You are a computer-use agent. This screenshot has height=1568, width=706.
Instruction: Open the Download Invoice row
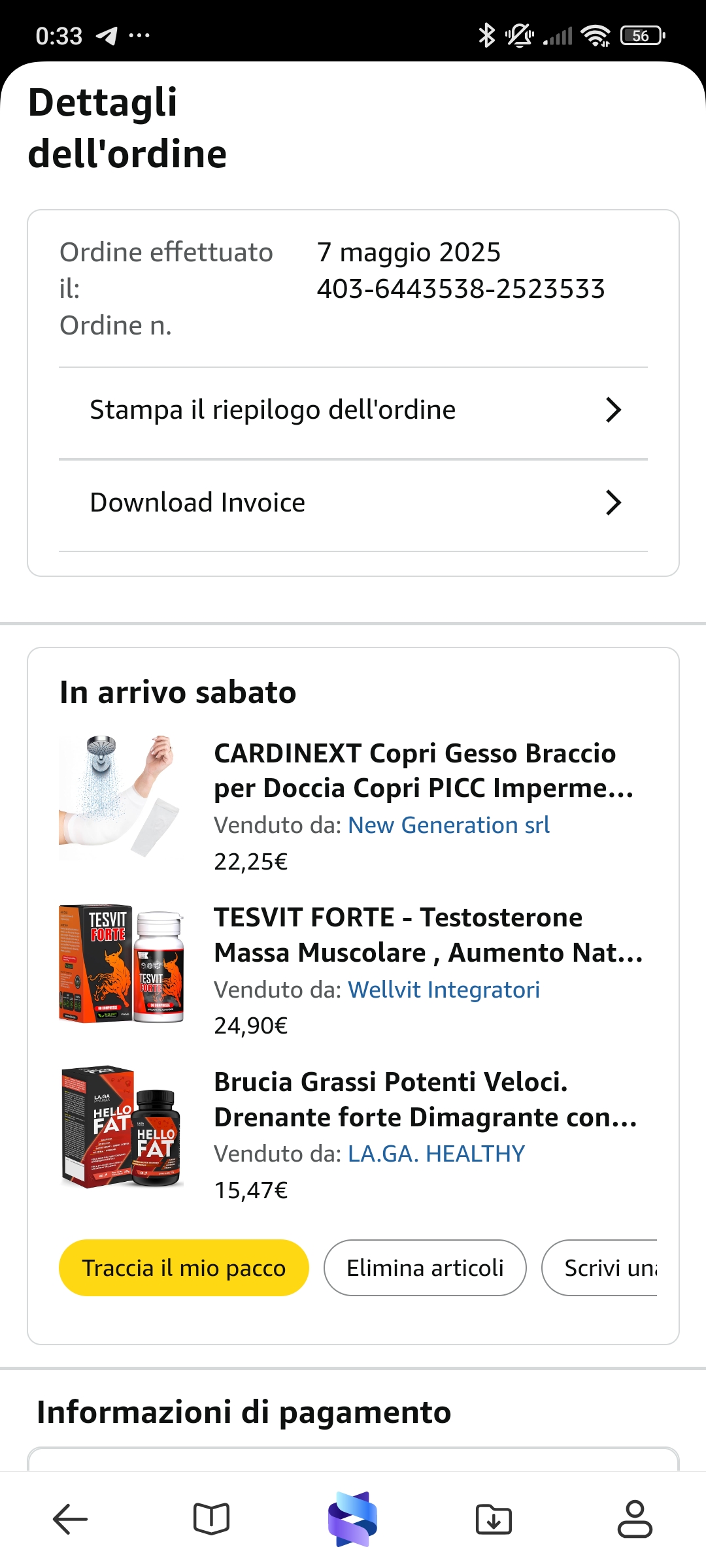353,503
